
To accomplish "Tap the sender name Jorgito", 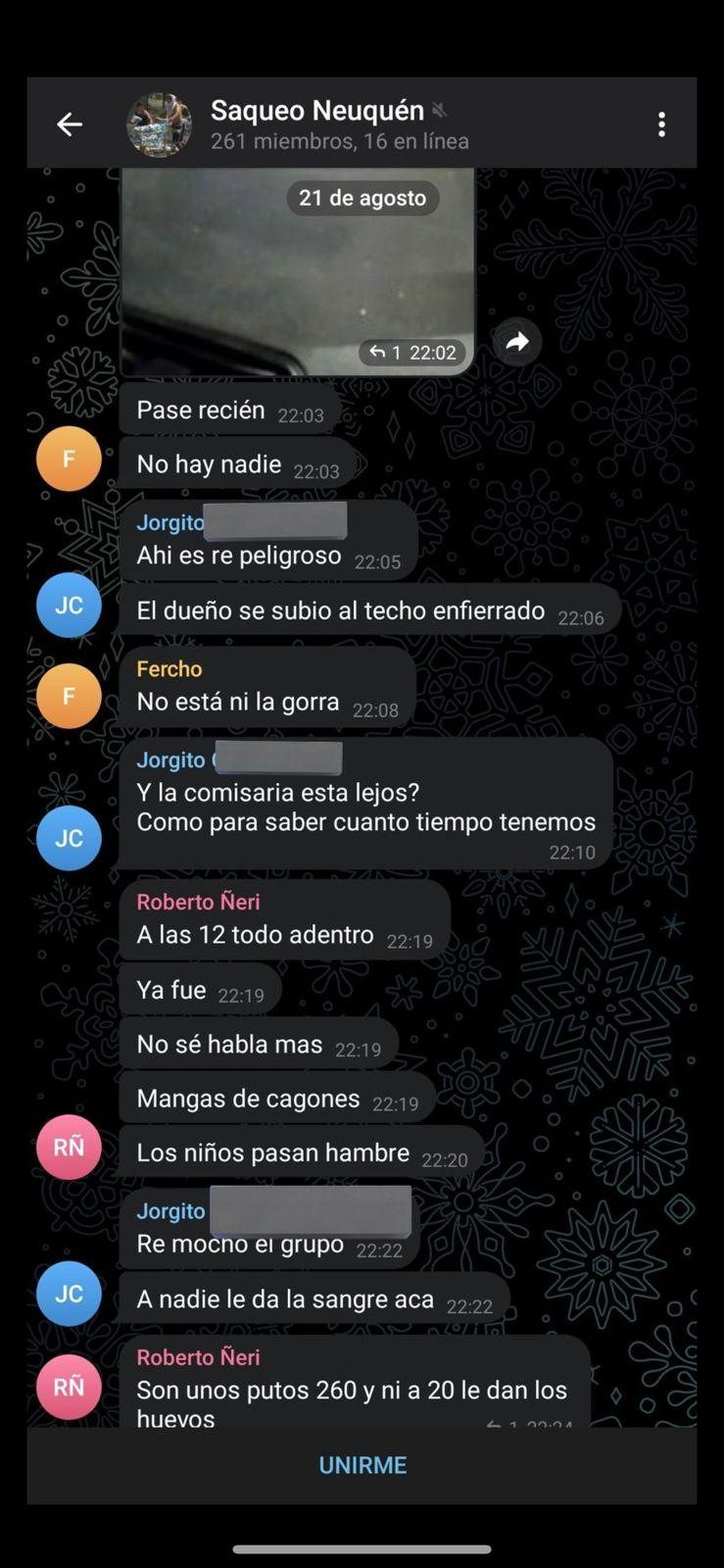I will tap(170, 522).
